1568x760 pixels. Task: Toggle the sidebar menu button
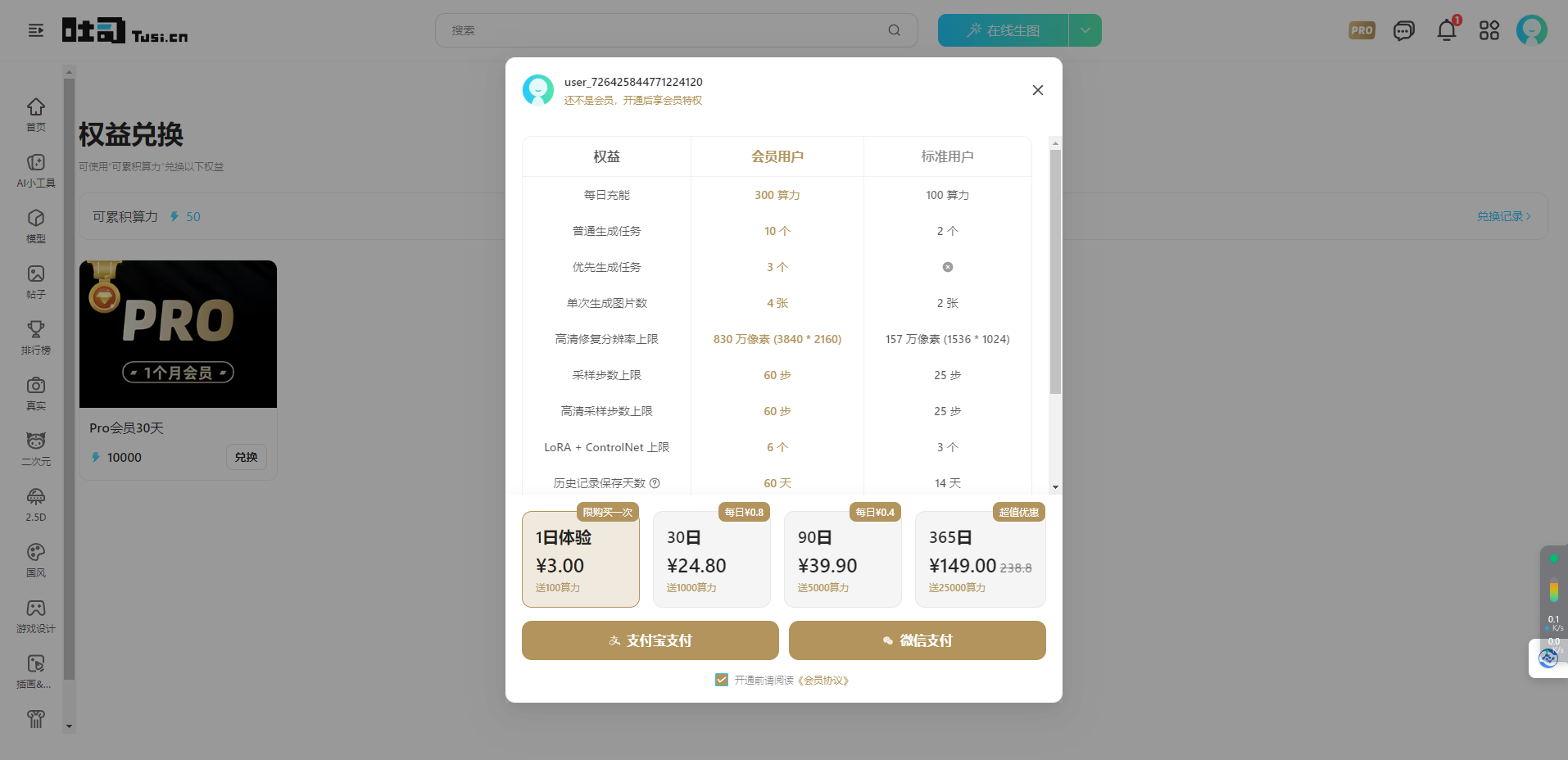(36, 30)
